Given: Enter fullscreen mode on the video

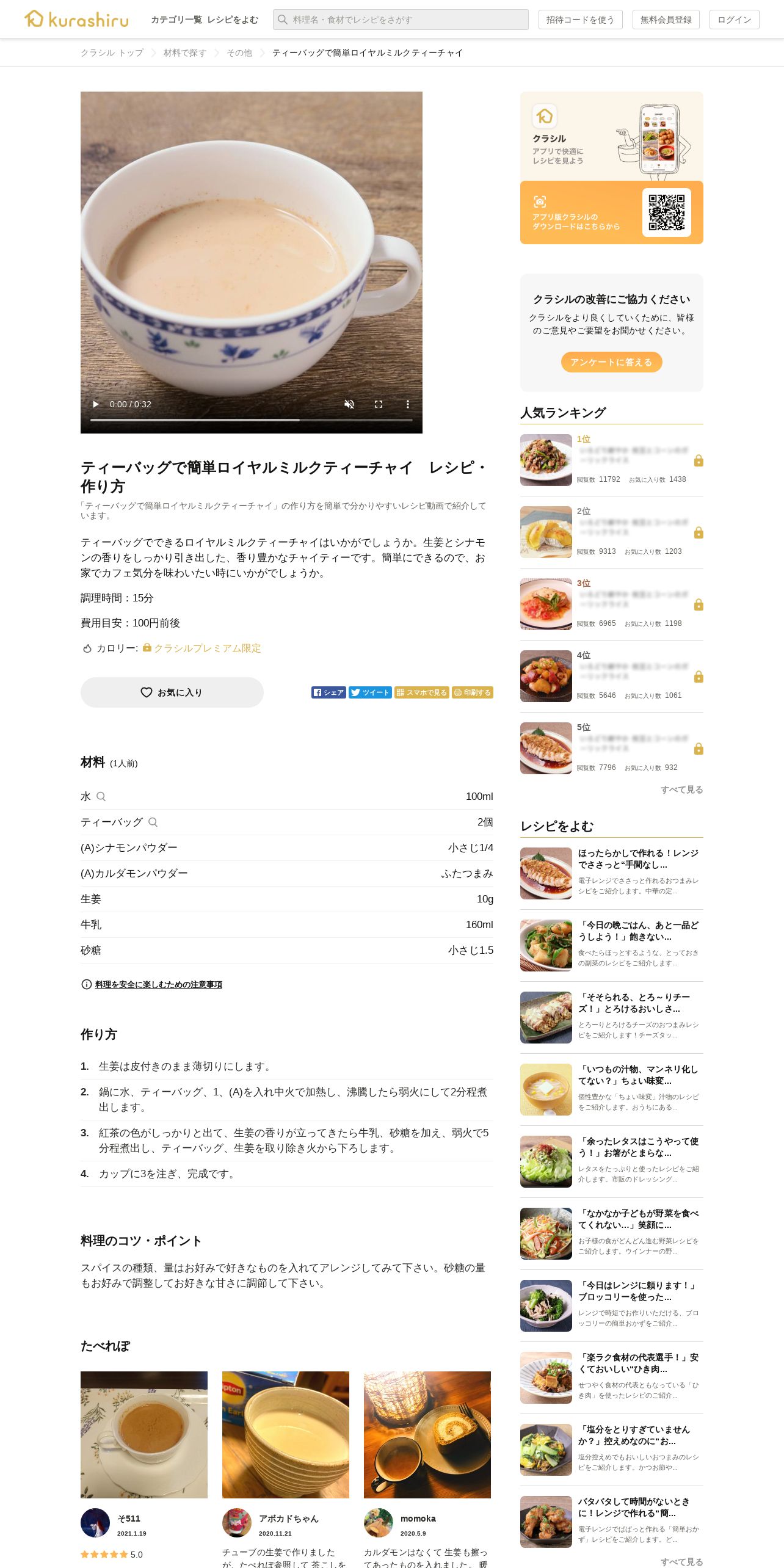Looking at the screenshot, I should [379, 404].
